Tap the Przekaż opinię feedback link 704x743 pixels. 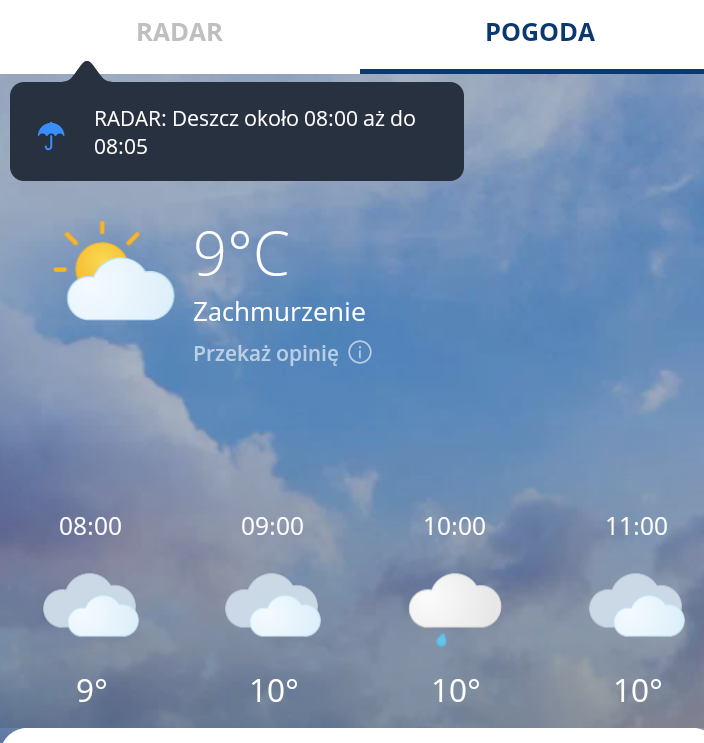266,354
